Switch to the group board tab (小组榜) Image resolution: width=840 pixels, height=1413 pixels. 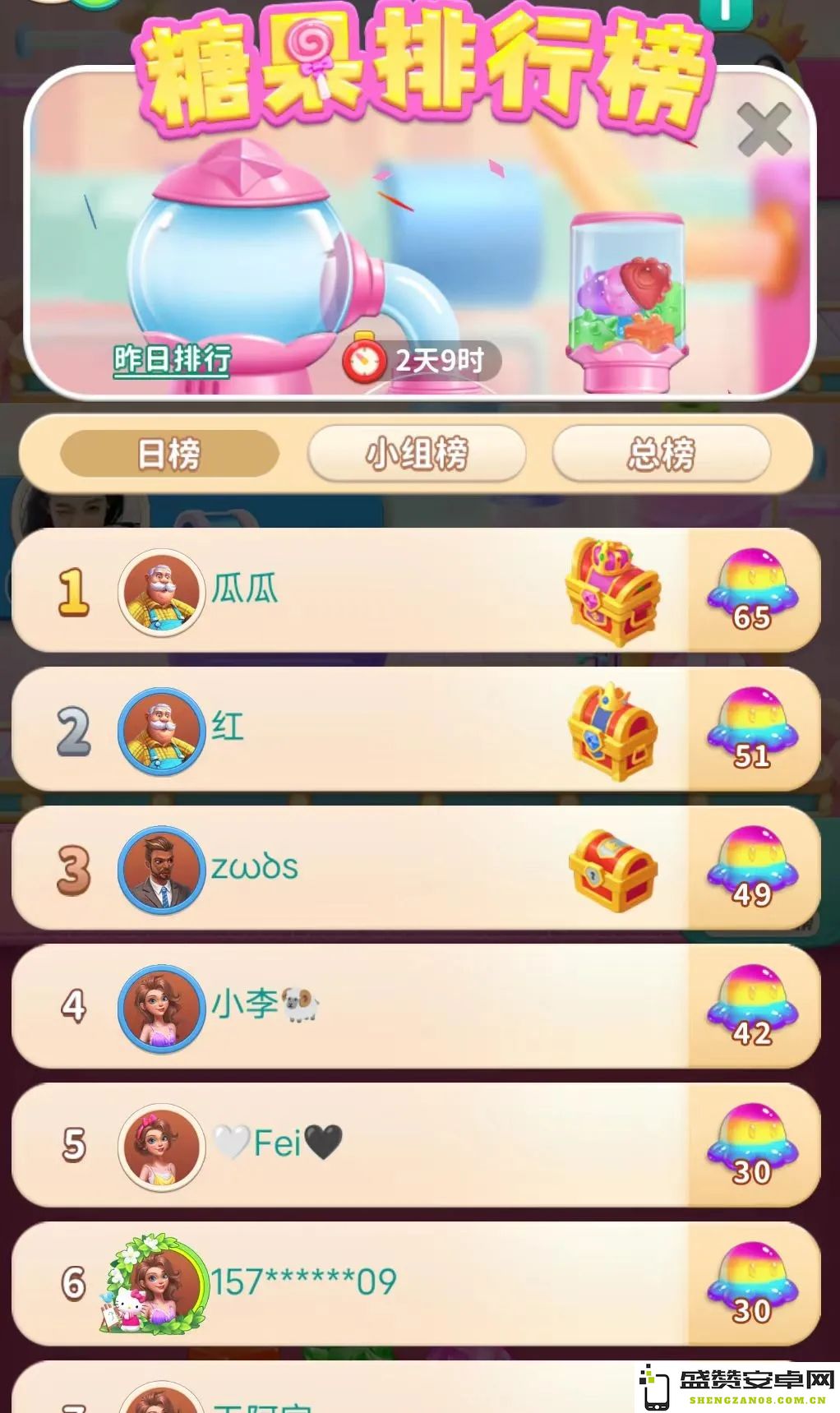tap(417, 453)
